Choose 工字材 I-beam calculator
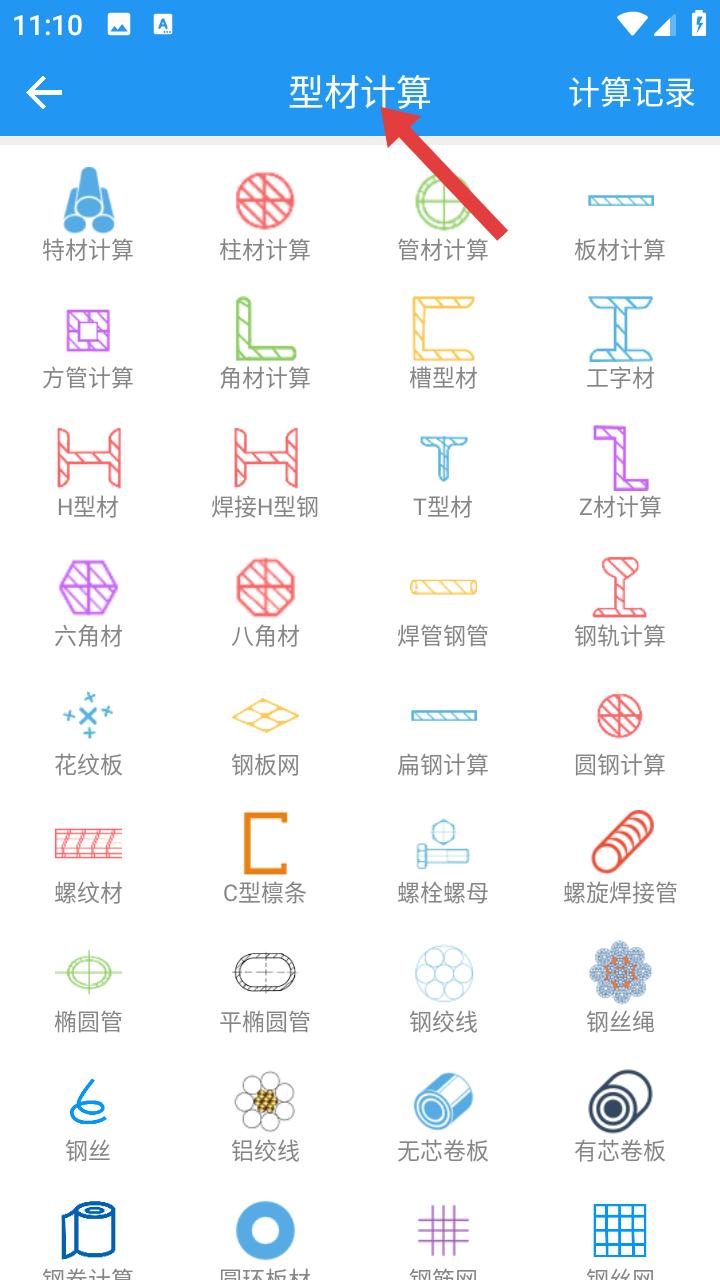The image size is (720, 1280). tap(620, 344)
